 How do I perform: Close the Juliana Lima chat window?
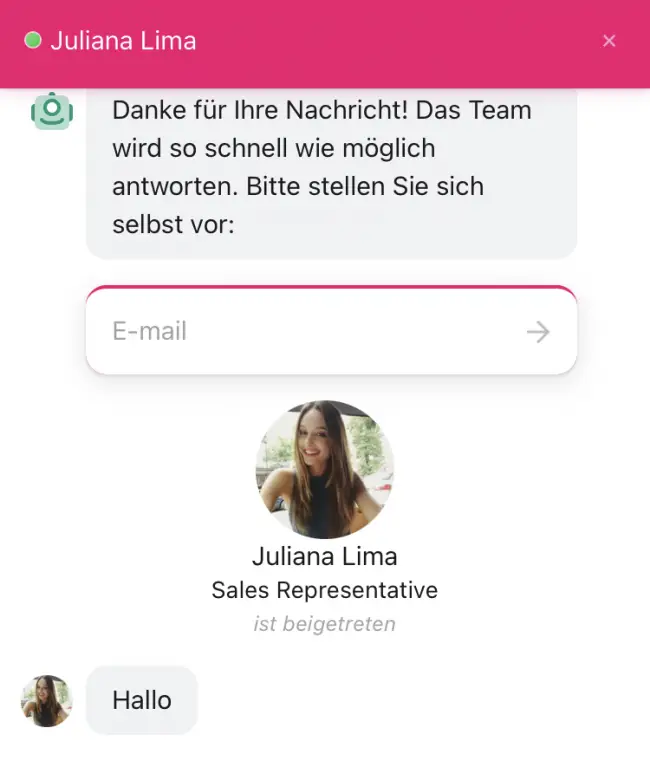pyautogui.click(x=609, y=41)
